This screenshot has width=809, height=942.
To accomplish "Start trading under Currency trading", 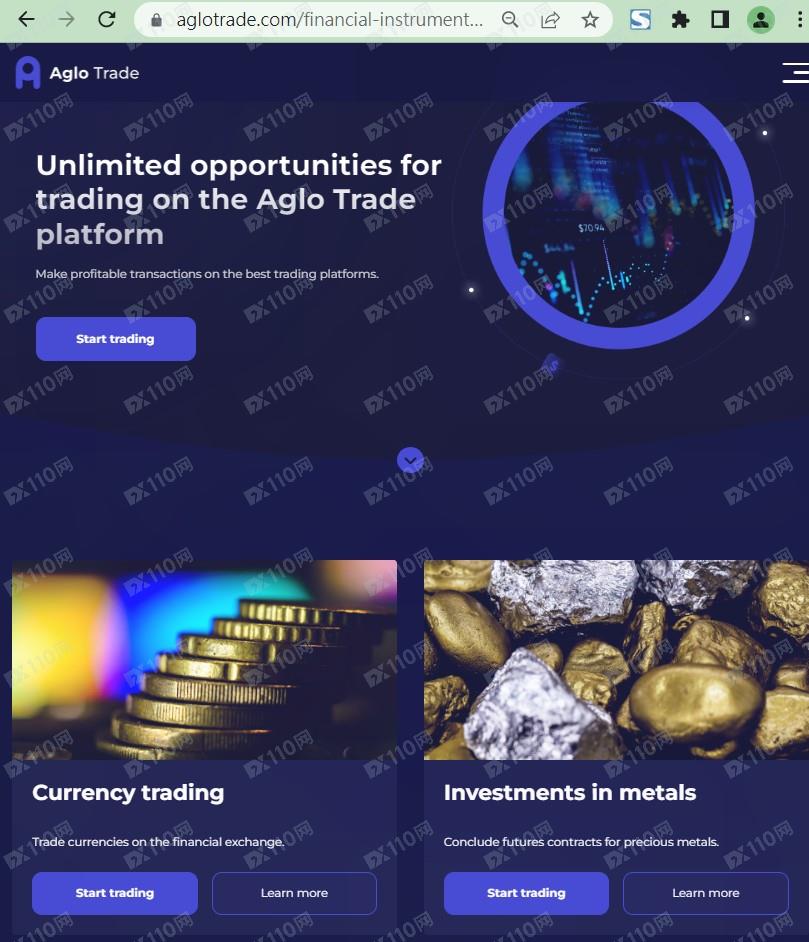I will click(x=115, y=893).
